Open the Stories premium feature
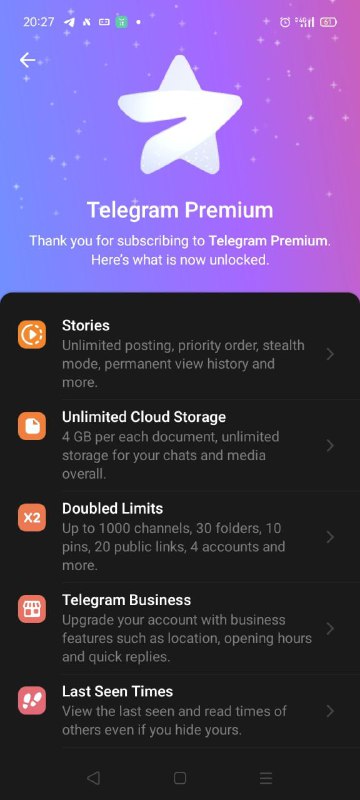Screen dimensions: 360x800 [180, 354]
